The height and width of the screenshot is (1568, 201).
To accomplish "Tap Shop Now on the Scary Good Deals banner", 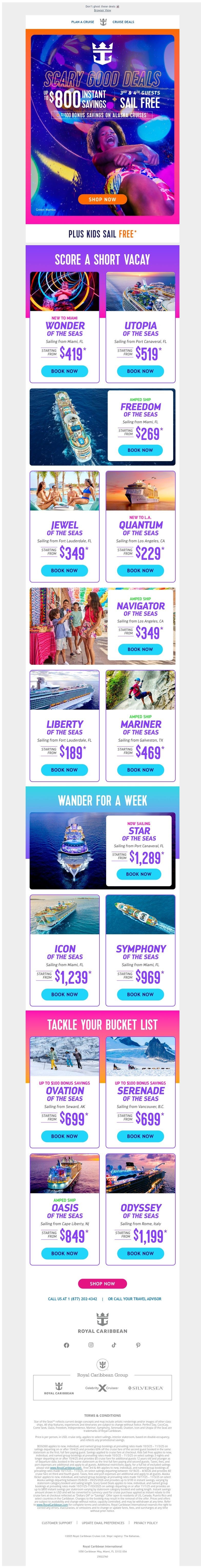I will 102,199.
